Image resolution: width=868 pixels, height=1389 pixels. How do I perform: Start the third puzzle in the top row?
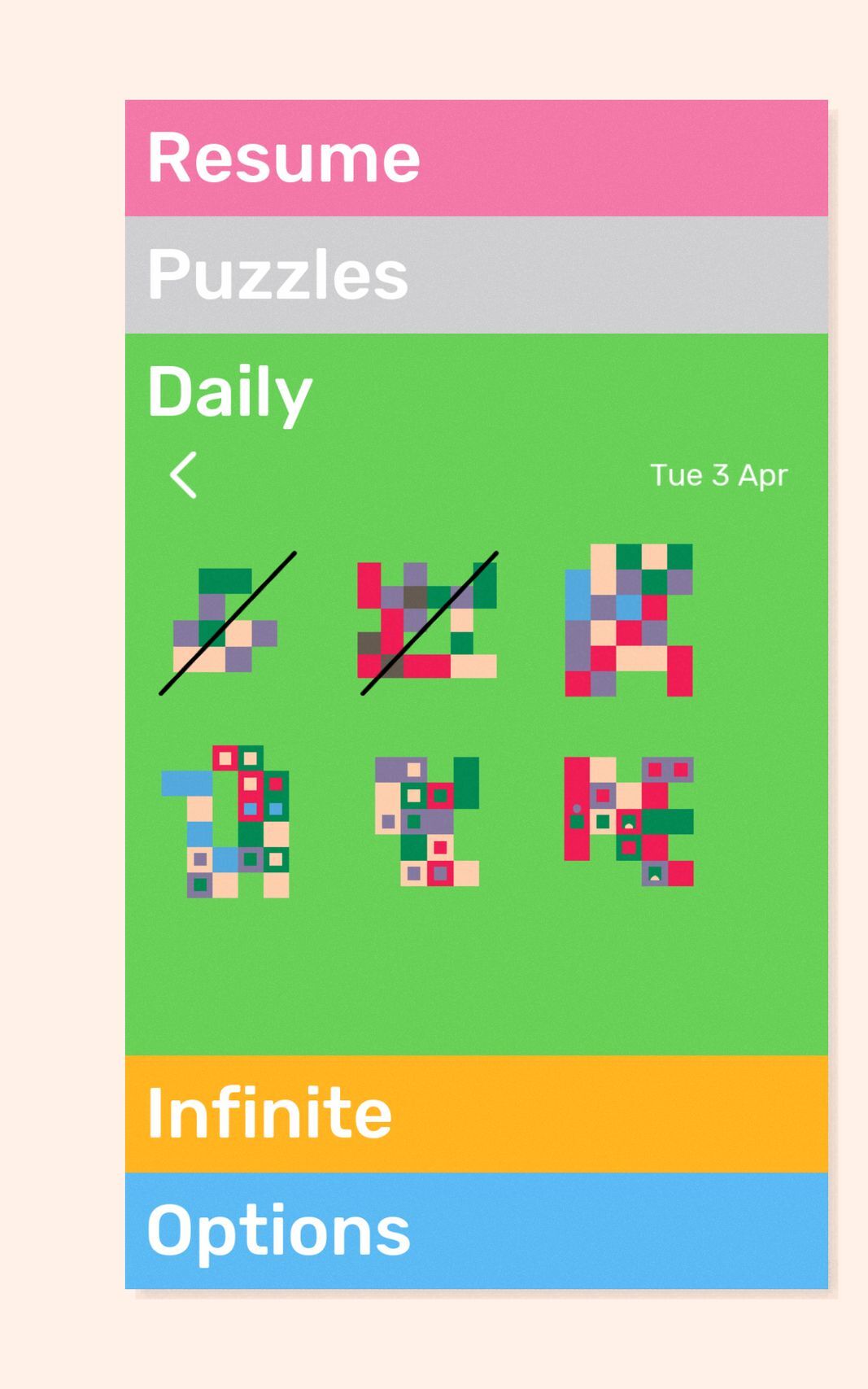tap(629, 620)
